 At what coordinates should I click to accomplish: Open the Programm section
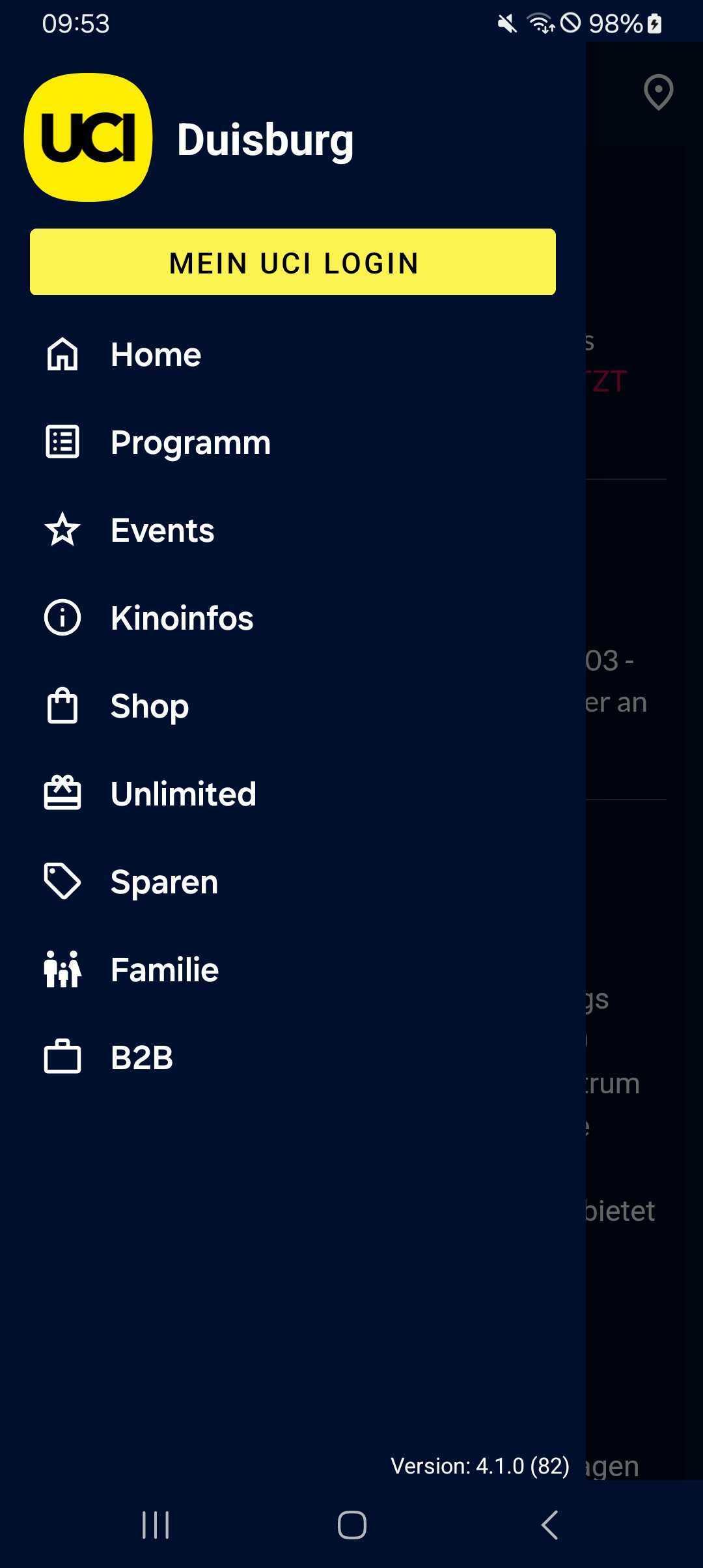[293, 443]
